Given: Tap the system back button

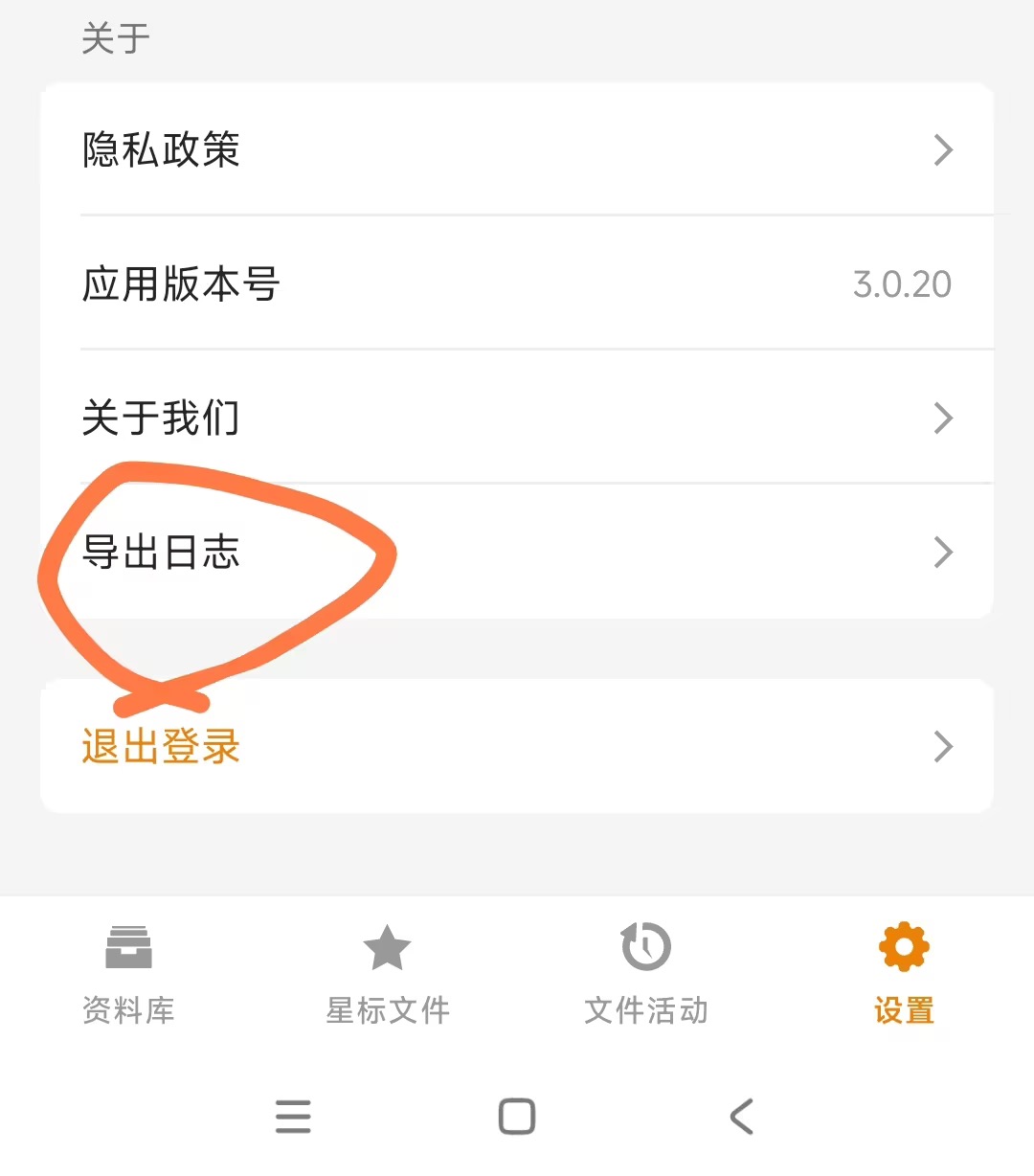Looking at the screenshot, I should (x=742, y=1117).
